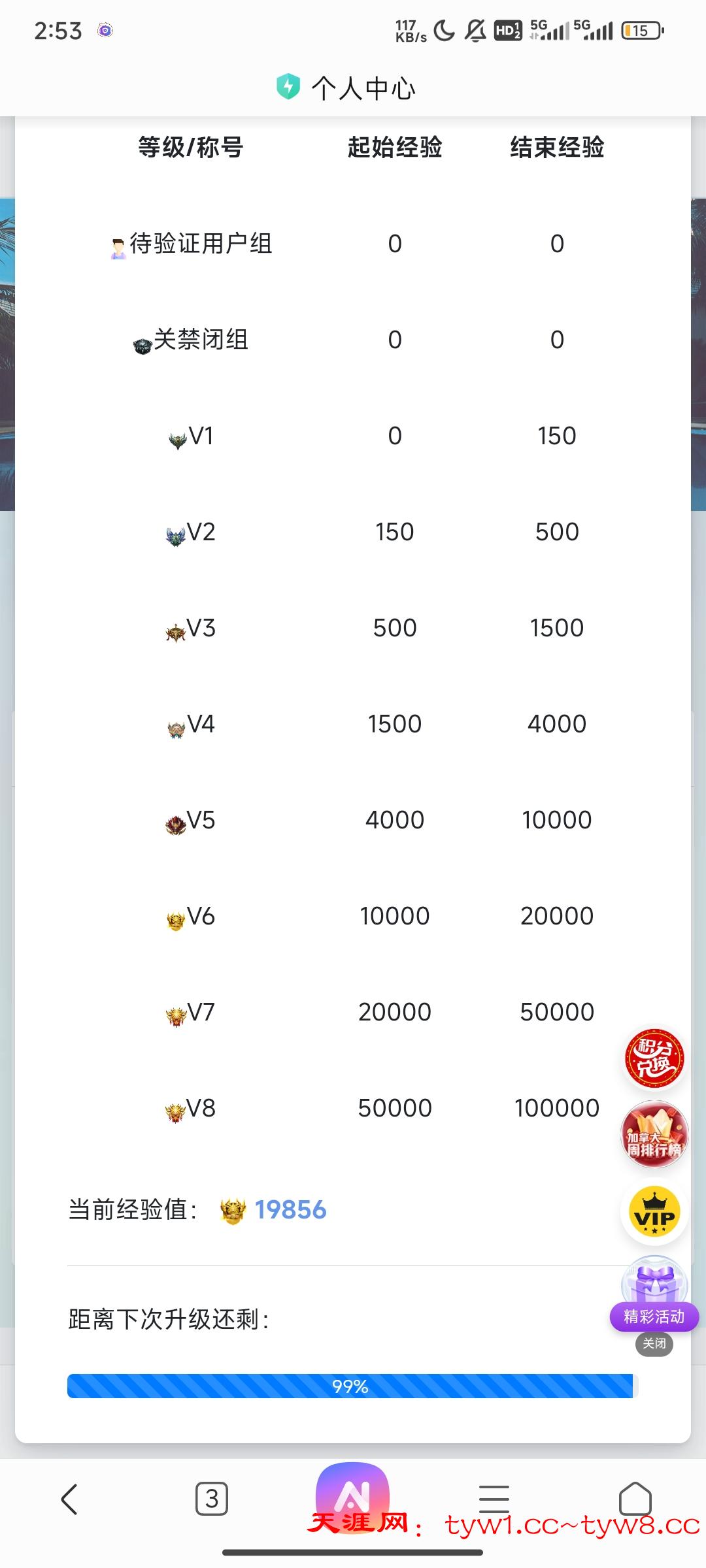706x1568 pixels.
Task: Open the 积分兑换 points exchange floating icon
Action: [654, 1058]
